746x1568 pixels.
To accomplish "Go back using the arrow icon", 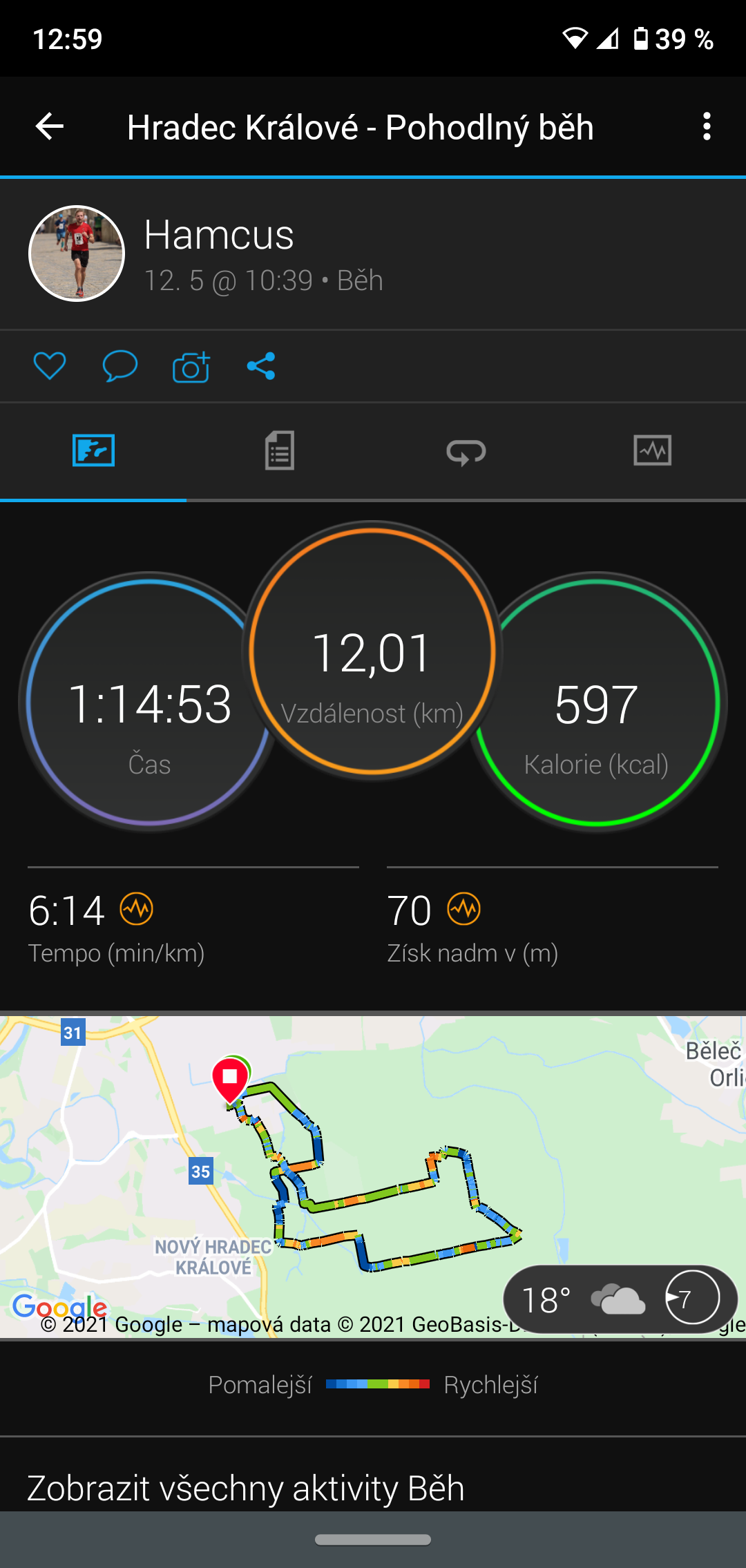I will point(50,126).
